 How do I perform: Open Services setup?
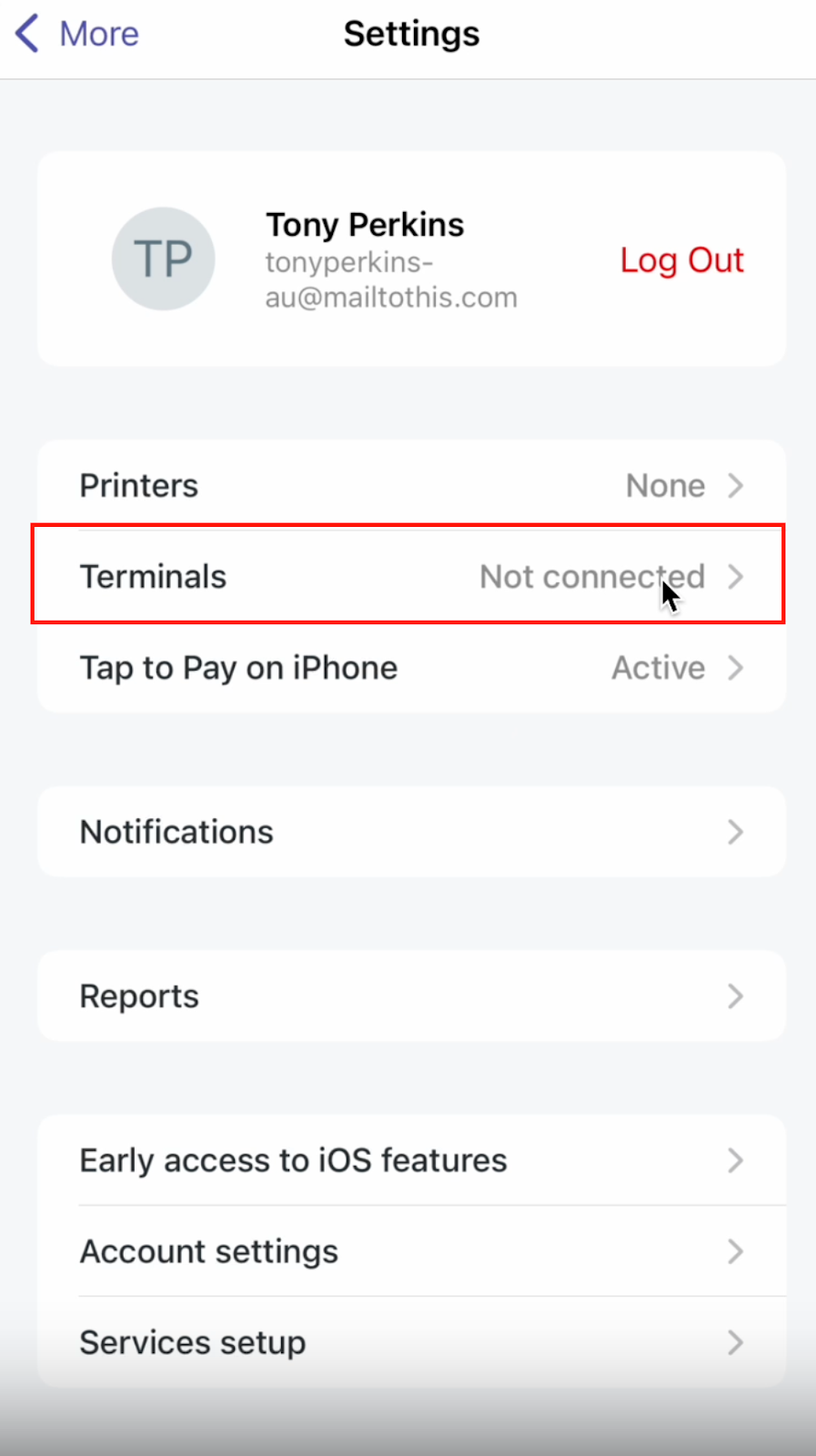coord(411,1342)
